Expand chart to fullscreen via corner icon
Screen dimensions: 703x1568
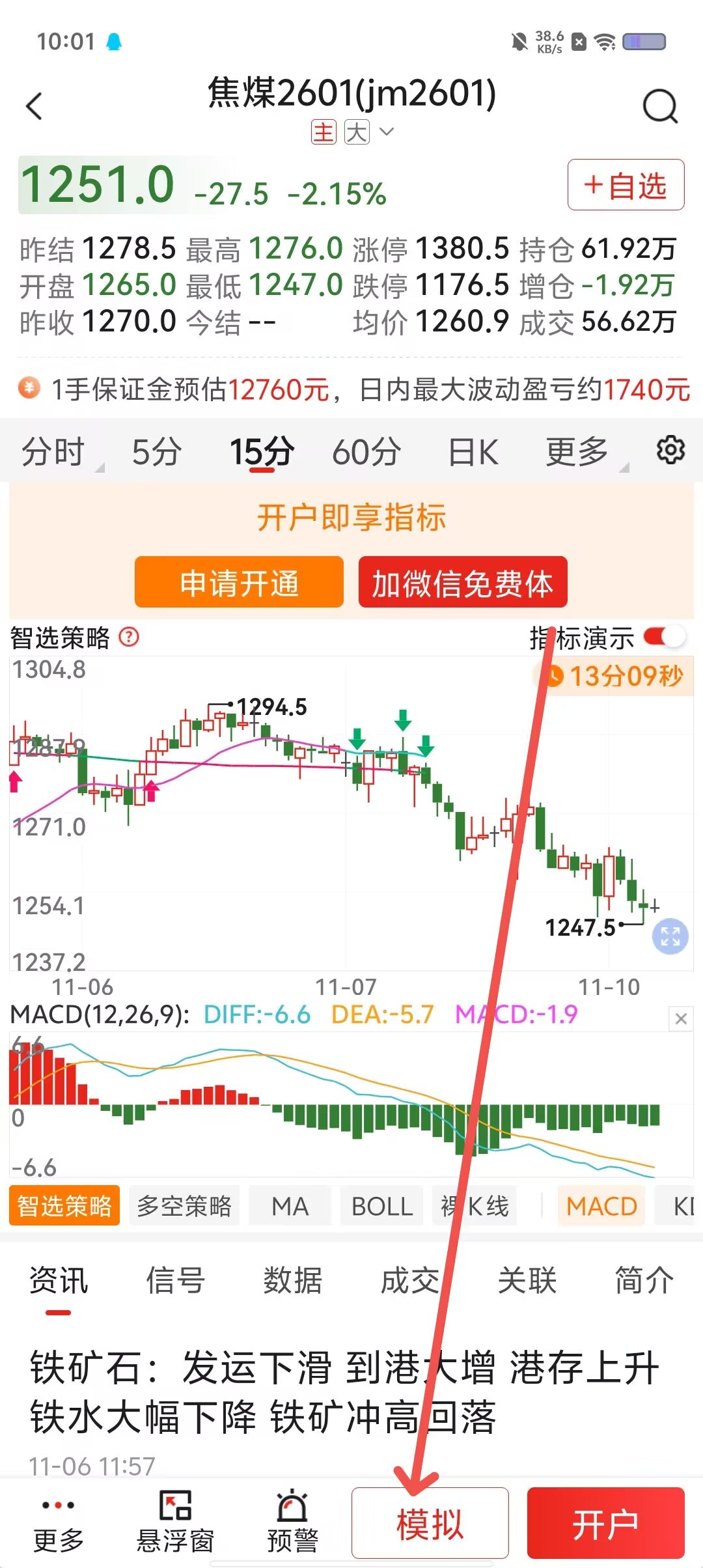(x=669, y=936)
